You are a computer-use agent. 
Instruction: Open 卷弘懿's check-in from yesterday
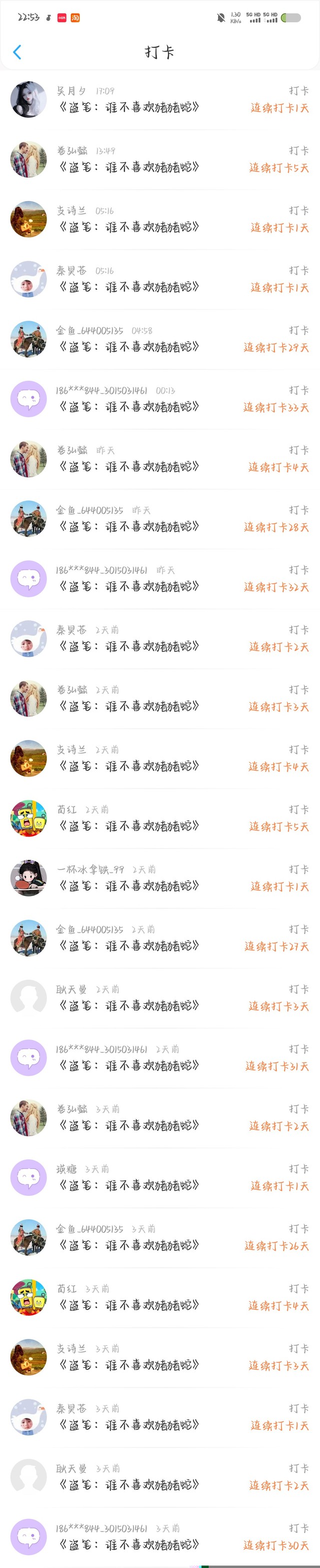tap(159, 459)
